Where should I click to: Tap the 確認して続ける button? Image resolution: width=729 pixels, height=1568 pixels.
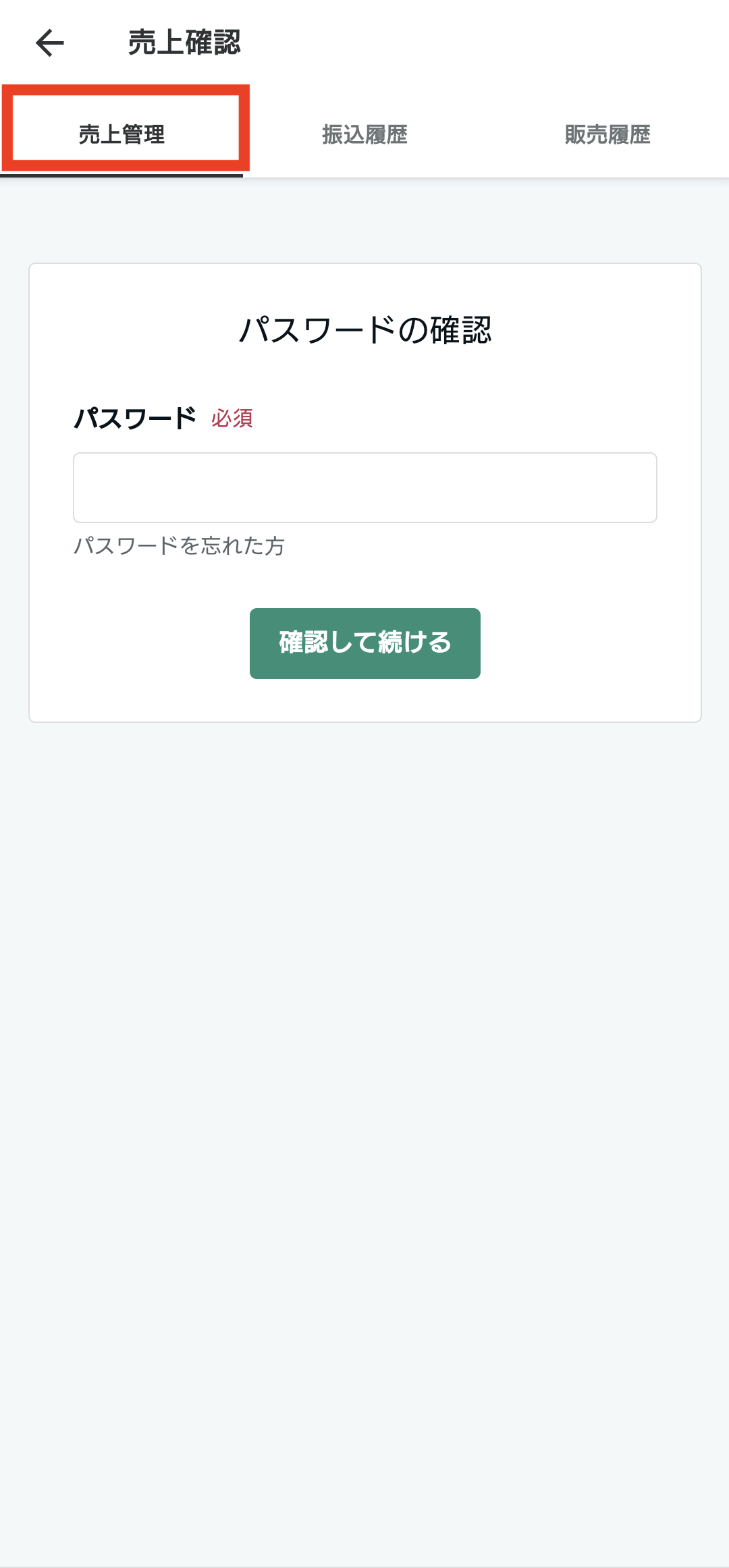[x=364, y=643]
